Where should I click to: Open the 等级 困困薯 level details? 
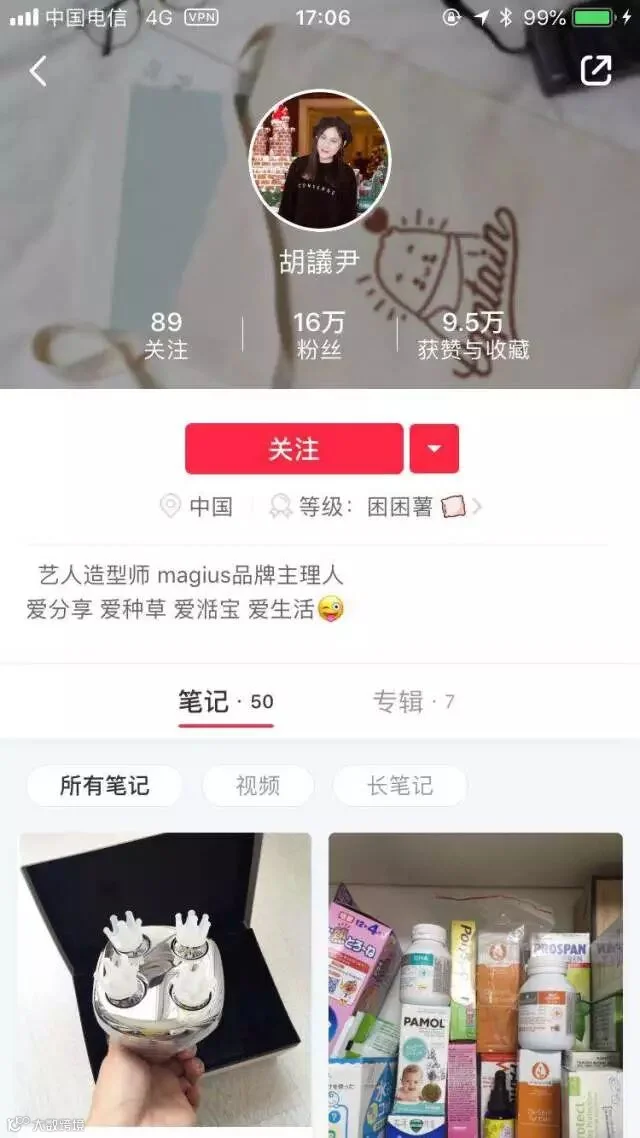coord(375,507)
